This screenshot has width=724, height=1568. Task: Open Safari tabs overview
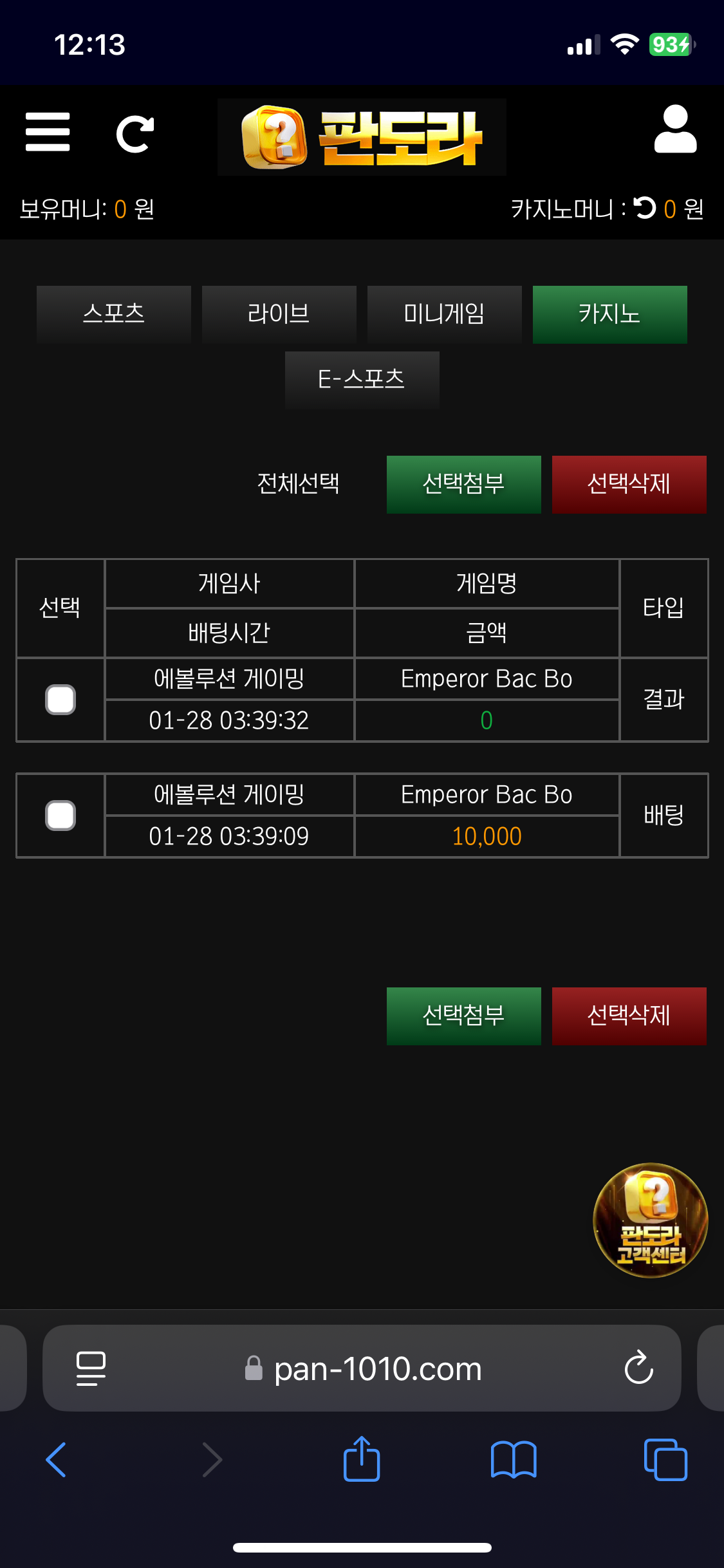(x=665, y=1460)
